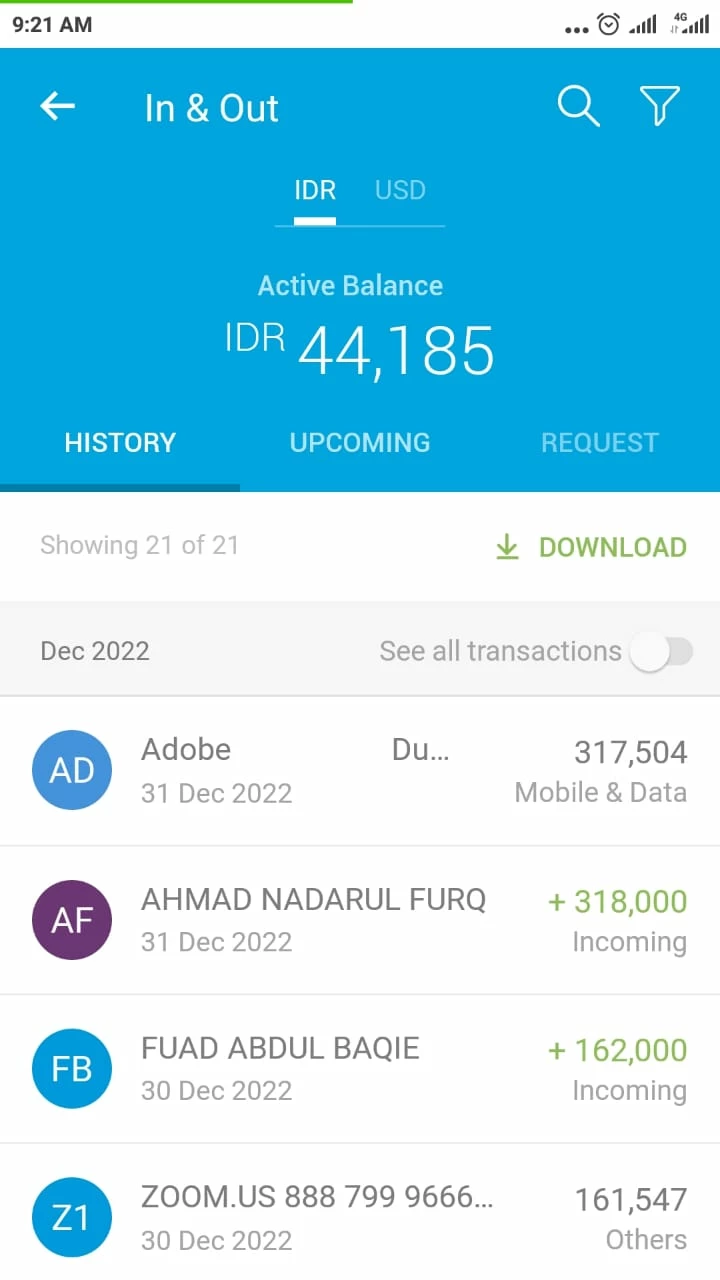Select the HISTORY tab
Image resolution: width=720 pixels, height=1280 pixels.
click(x=120, y=443)
